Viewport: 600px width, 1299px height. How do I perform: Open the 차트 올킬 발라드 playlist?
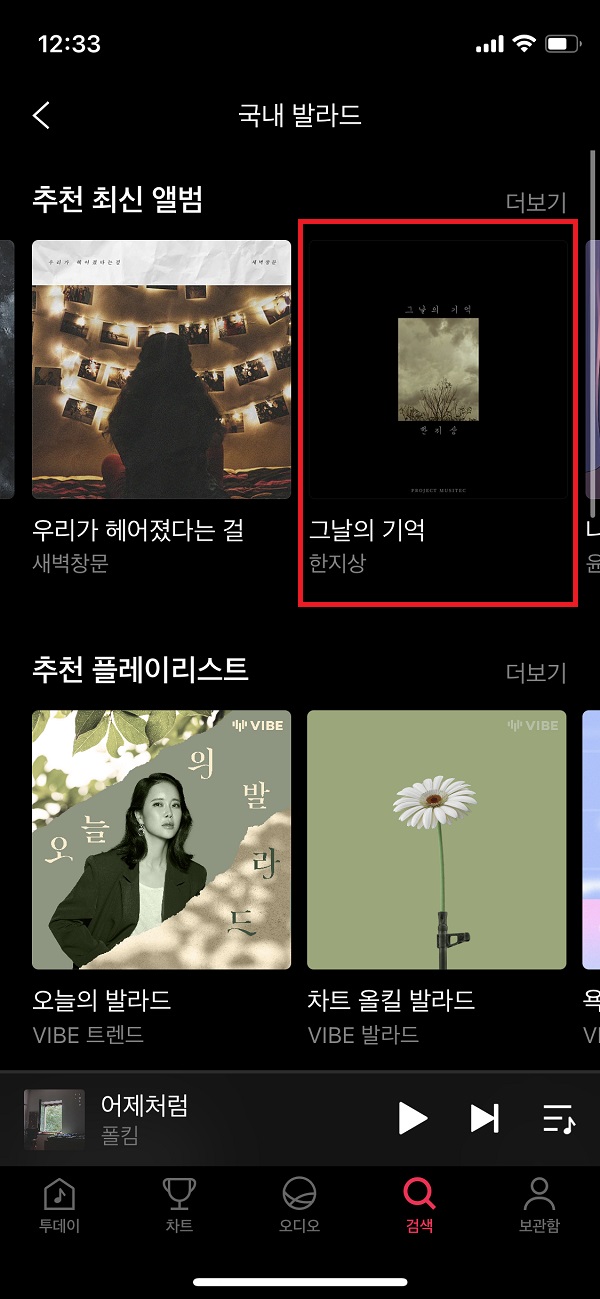(436, 839)
